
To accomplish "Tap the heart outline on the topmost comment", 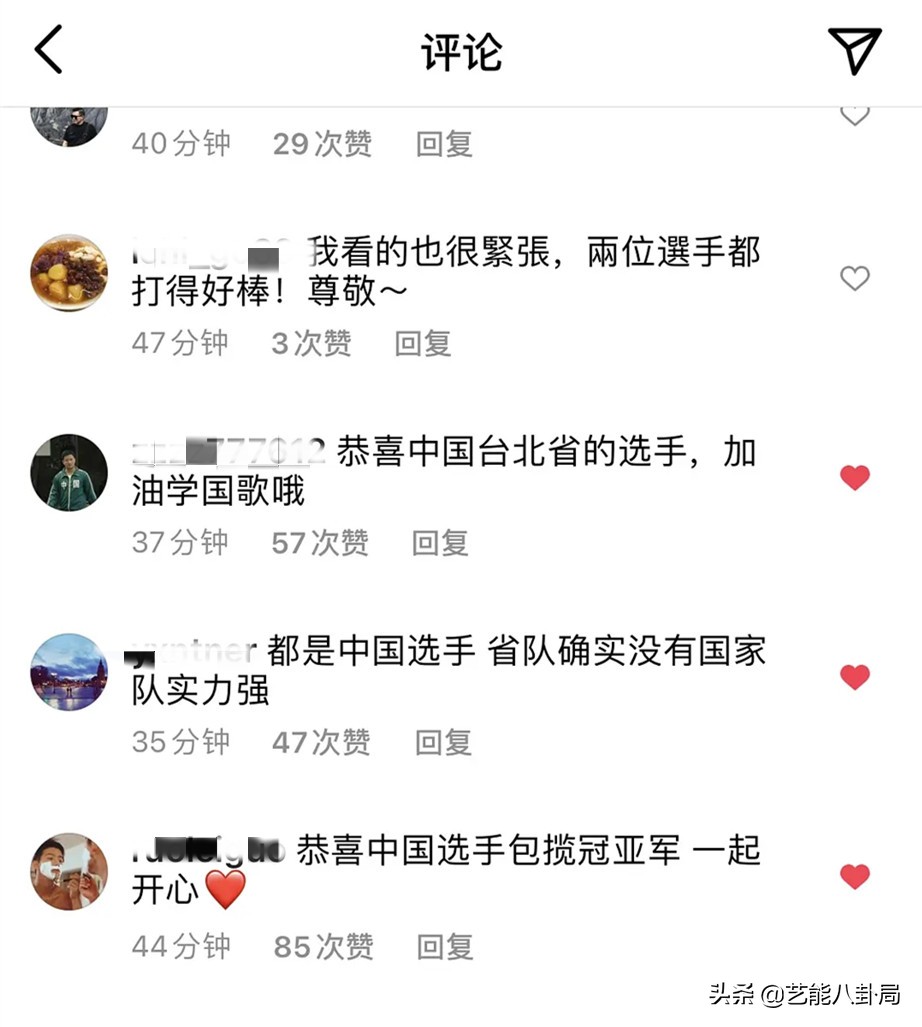I will (x=855, y=115).
